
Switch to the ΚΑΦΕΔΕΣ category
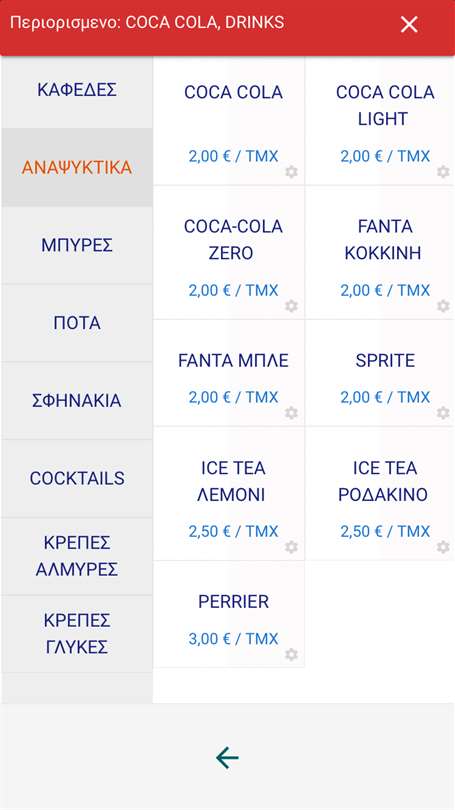pyautogui.click(x=77, y=90)
